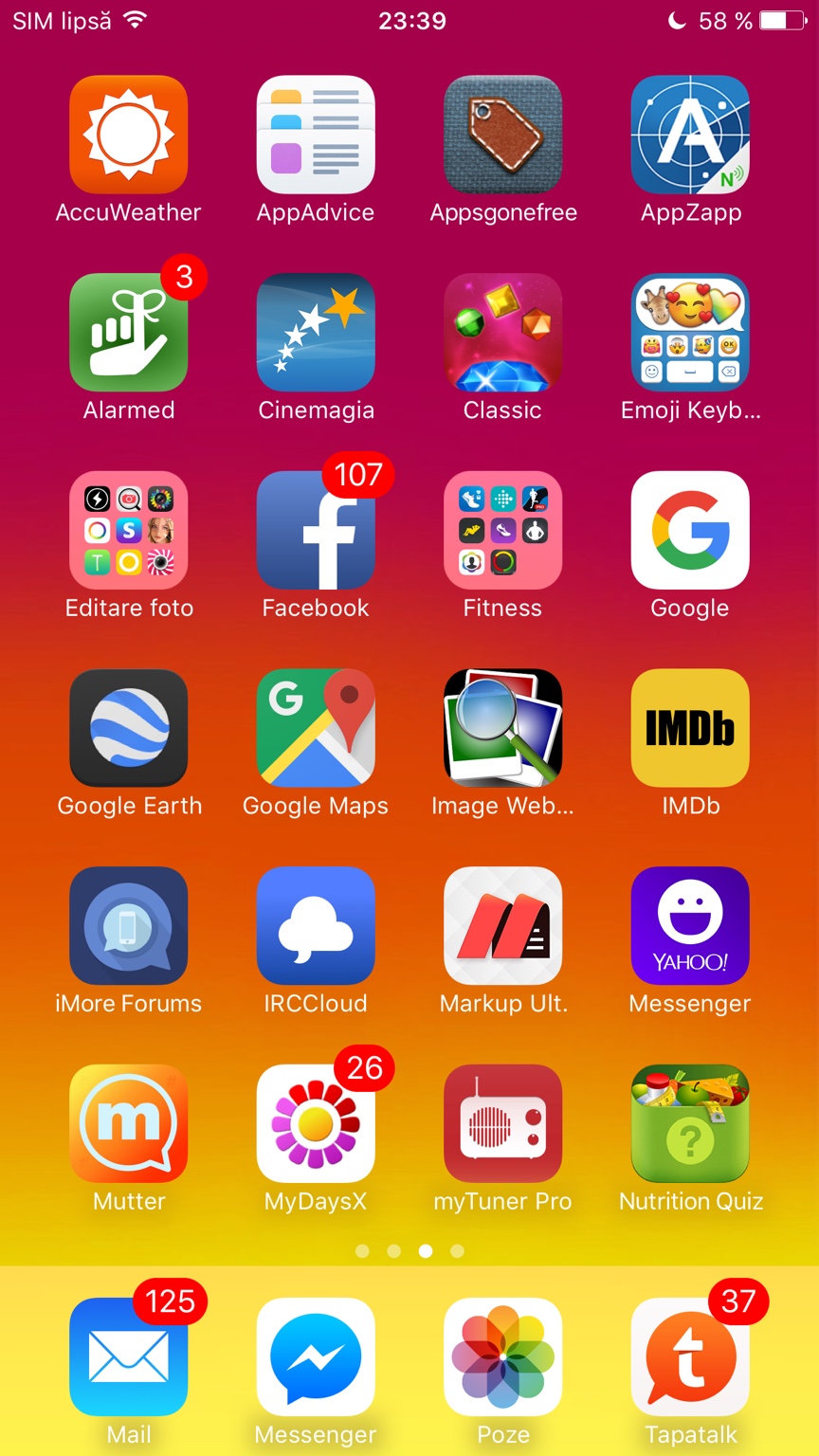Open the Editare foto folder
The width and height of the screenshot is (819, 1456).
click(128, 530)
